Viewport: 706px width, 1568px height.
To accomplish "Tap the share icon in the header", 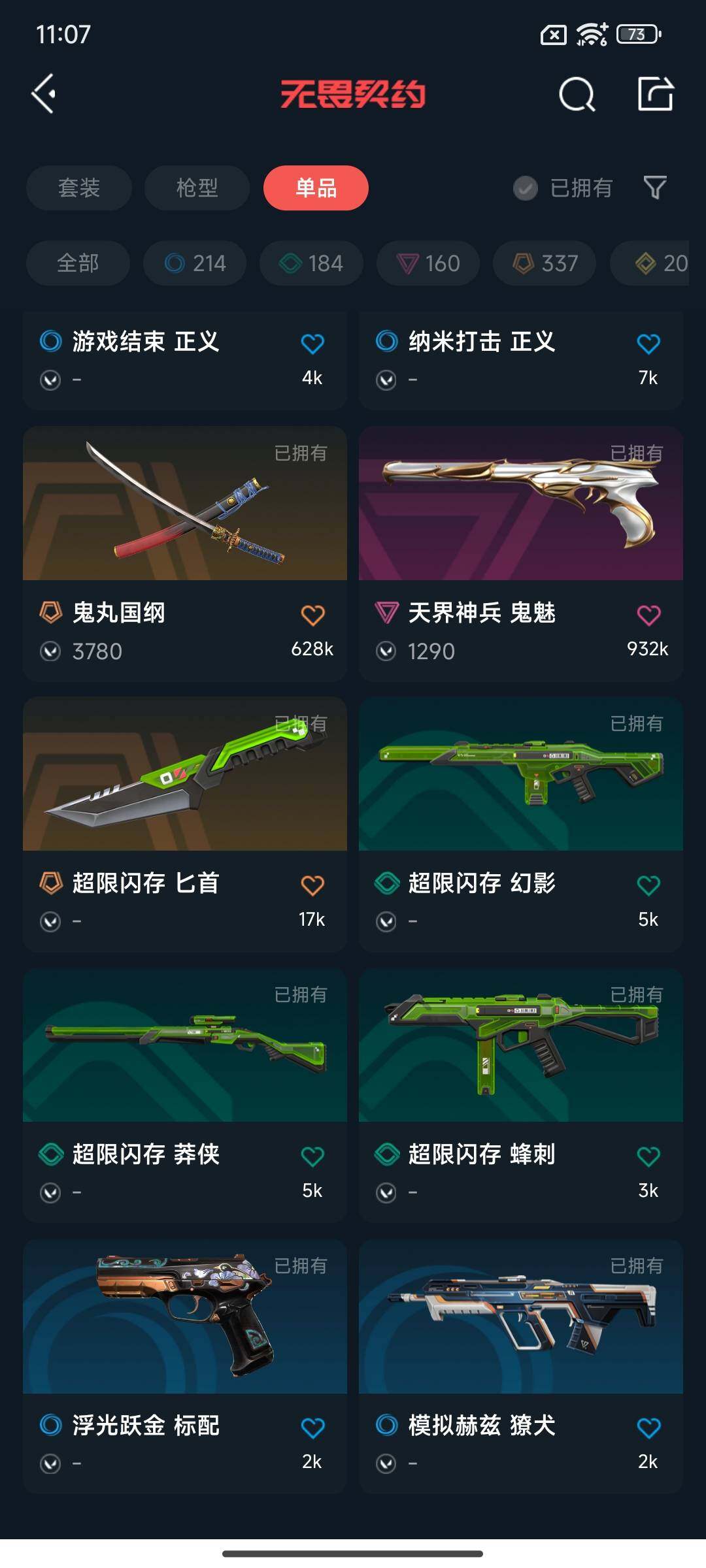I will click(656, 94).
